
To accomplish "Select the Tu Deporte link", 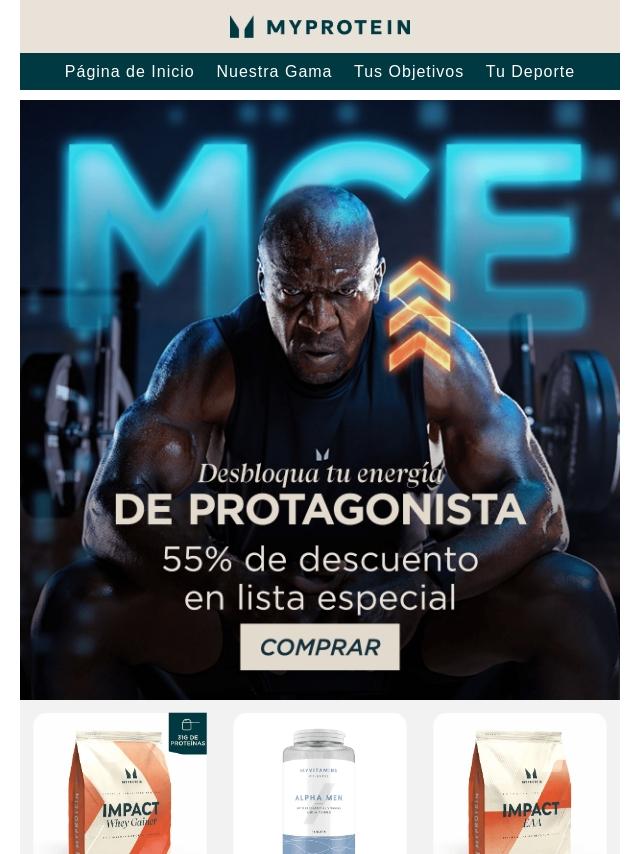I will click(x=530, y=72).
